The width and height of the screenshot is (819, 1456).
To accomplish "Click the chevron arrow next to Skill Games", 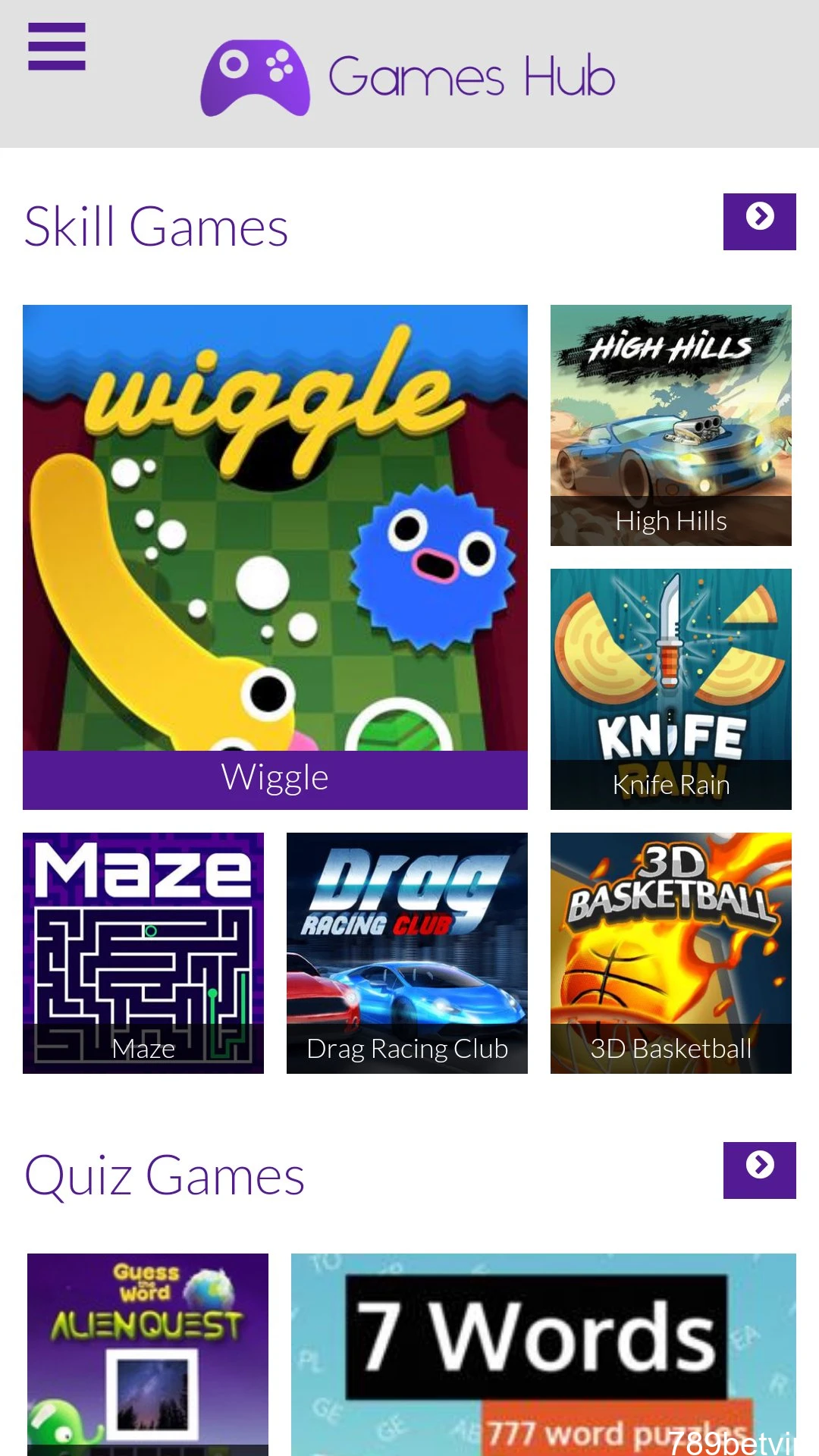I will click(x=759, y=222).
